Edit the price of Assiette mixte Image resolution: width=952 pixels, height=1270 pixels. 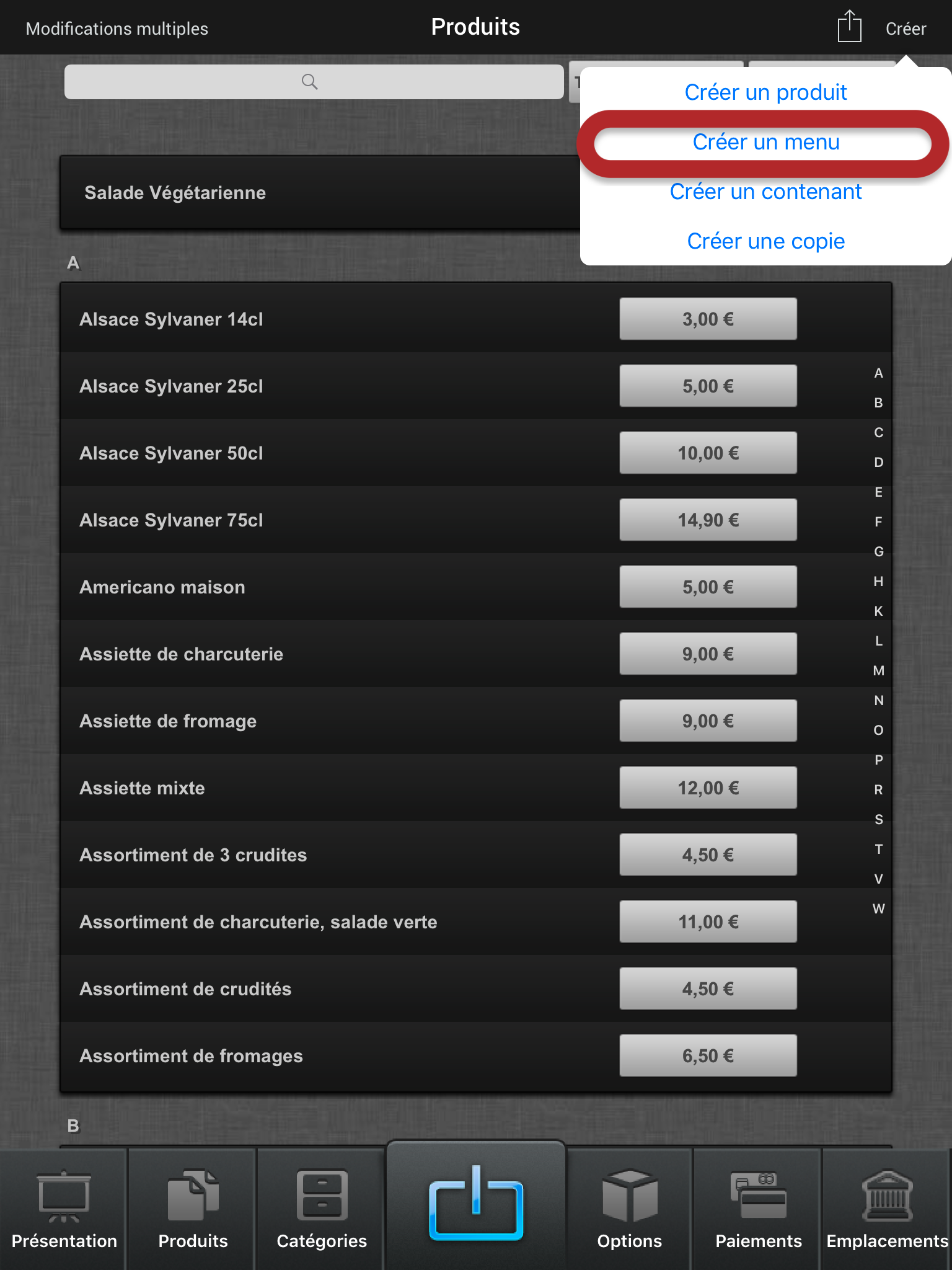(708, 788)
